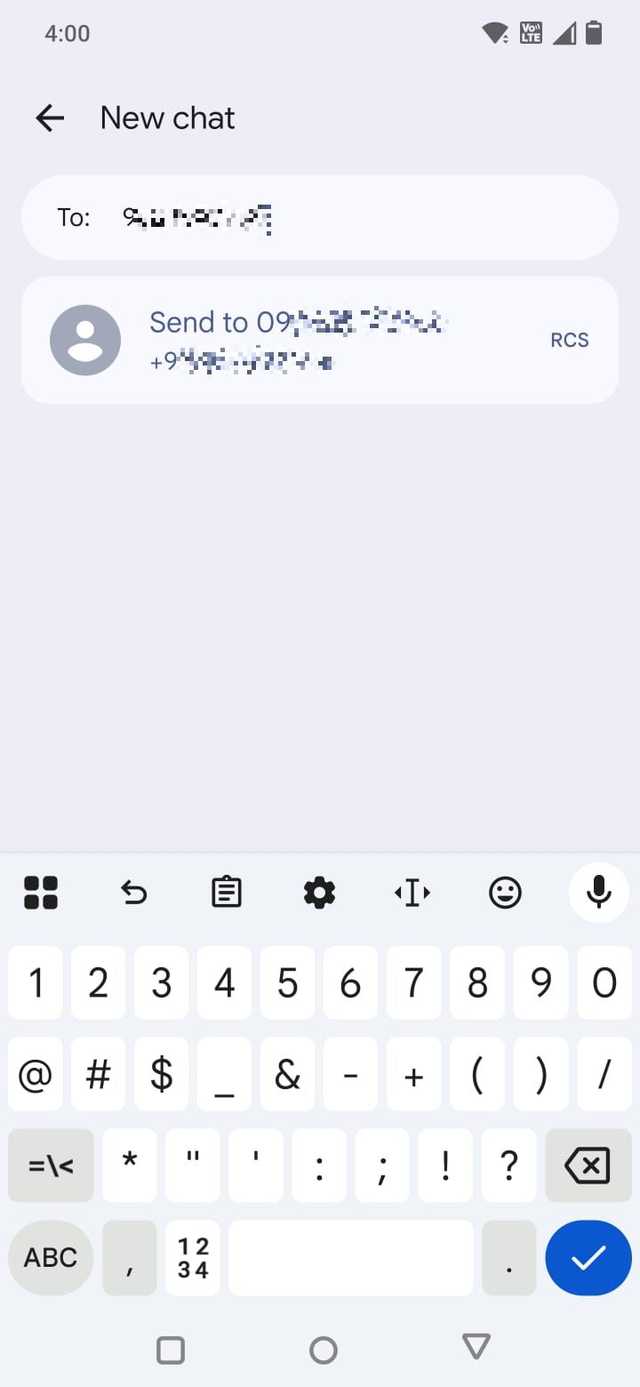The image size is (640, 1387).
Task: Switch to the 1234 number pad layout
Action: tap(193, 1257)
